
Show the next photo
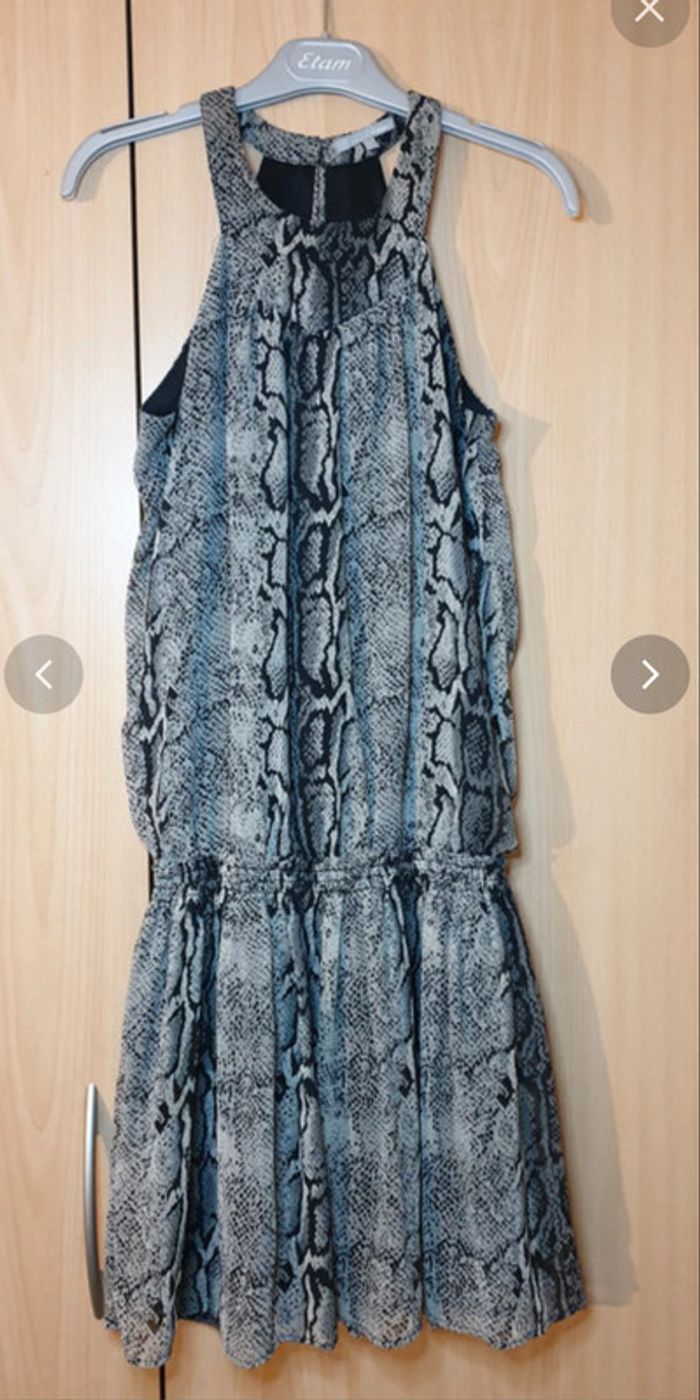650,674
